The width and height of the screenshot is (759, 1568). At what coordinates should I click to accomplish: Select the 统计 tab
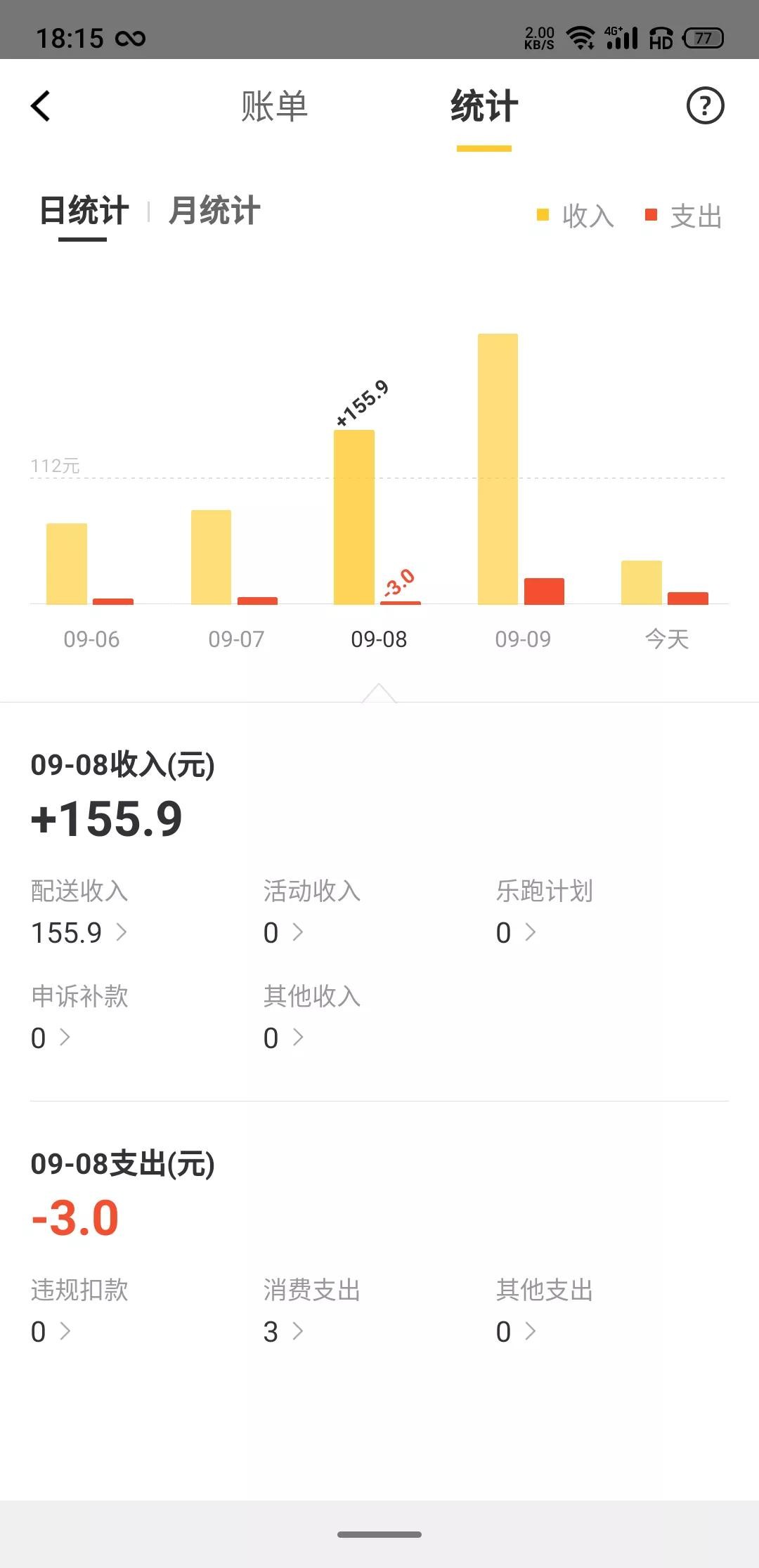click(x=484, y=107)
